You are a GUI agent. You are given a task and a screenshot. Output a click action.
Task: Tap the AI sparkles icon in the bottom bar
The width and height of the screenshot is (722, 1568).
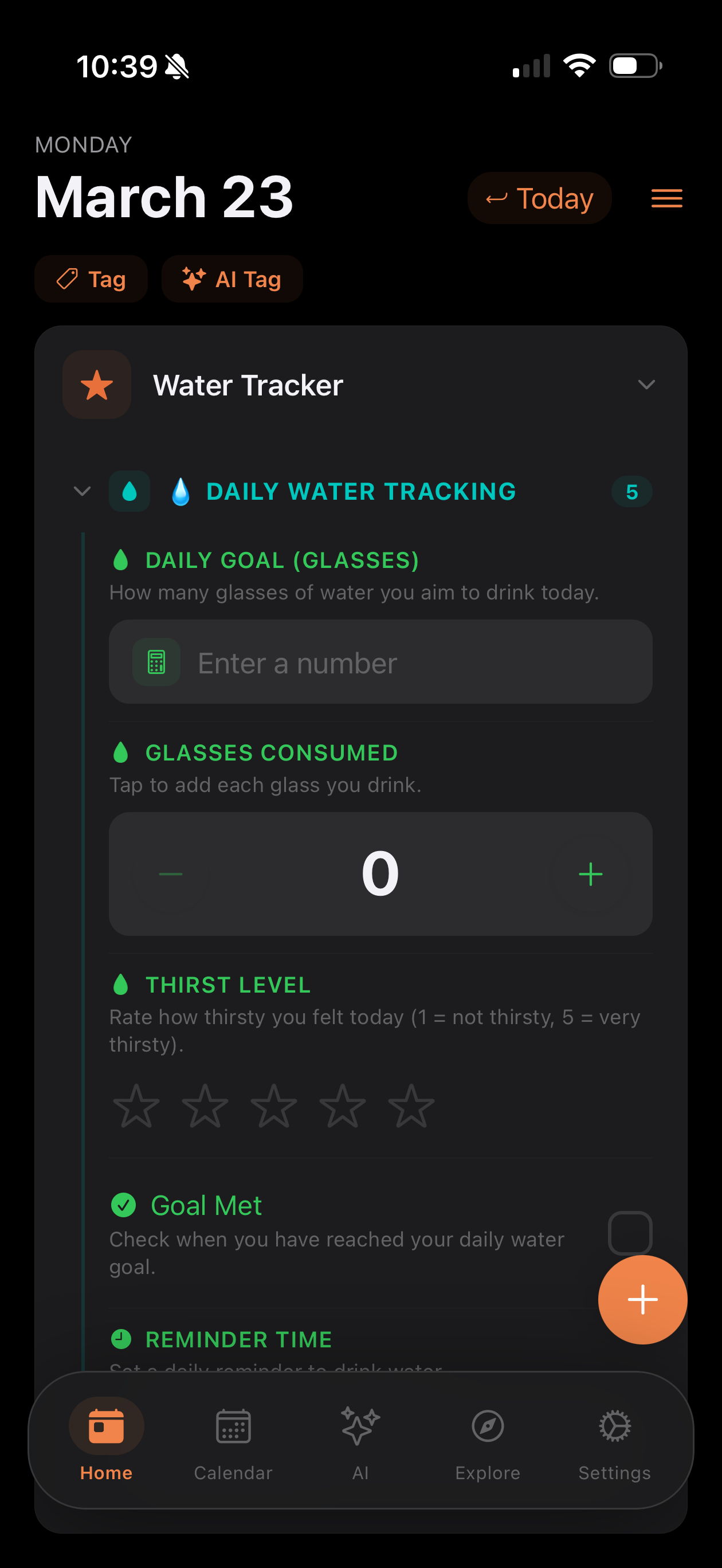(x=360, y=1425)
